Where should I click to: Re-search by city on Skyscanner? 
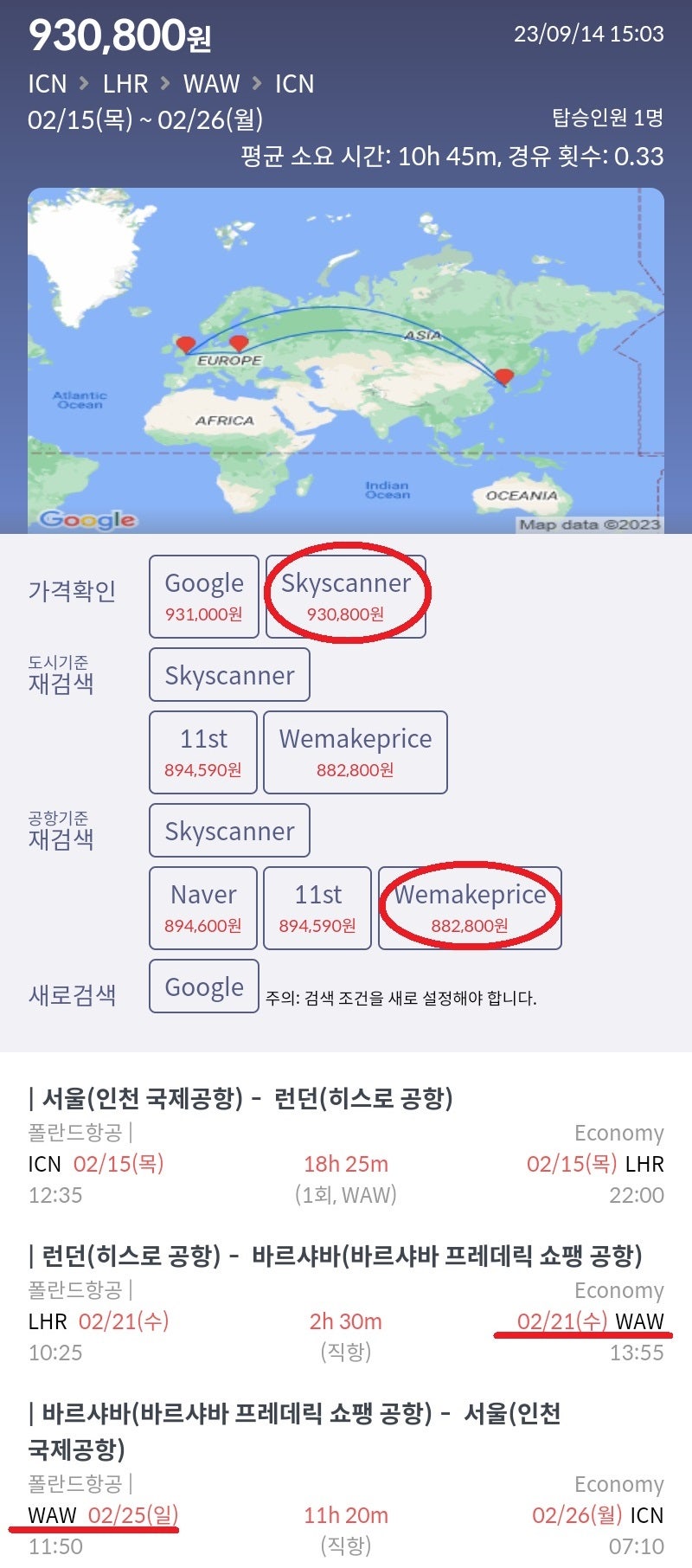coord(229,675)
